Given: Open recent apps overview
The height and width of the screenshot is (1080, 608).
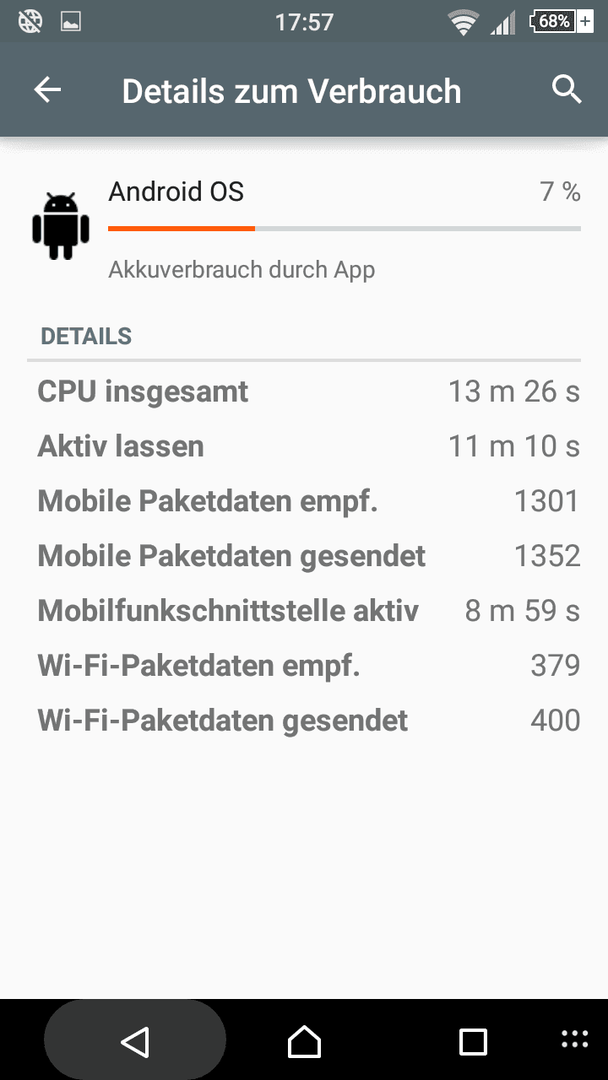Looking at the screenshot, I should pos(473,1041).
